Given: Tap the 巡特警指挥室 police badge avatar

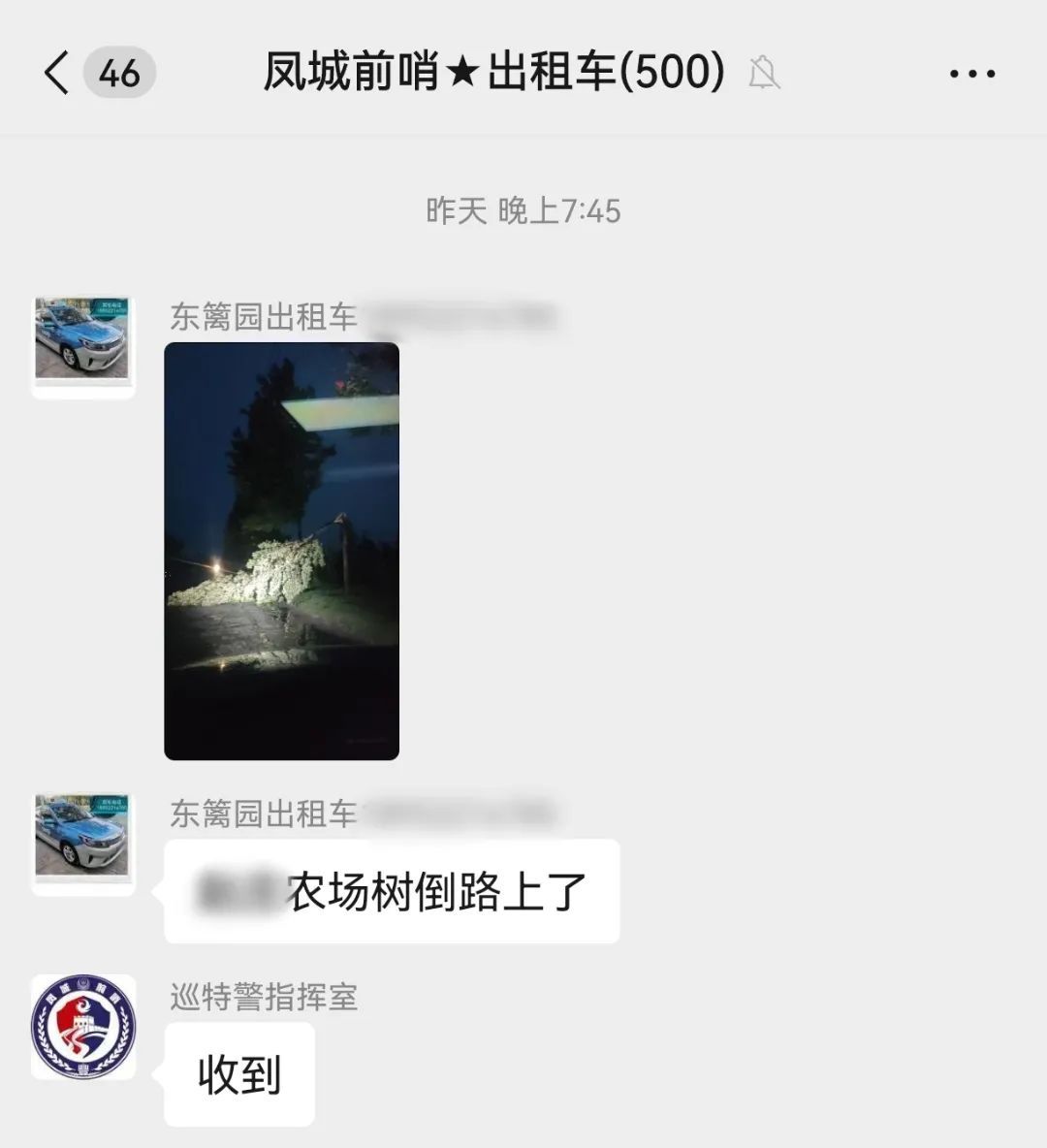Looking at the screenshot, I should click(83, 1028).
